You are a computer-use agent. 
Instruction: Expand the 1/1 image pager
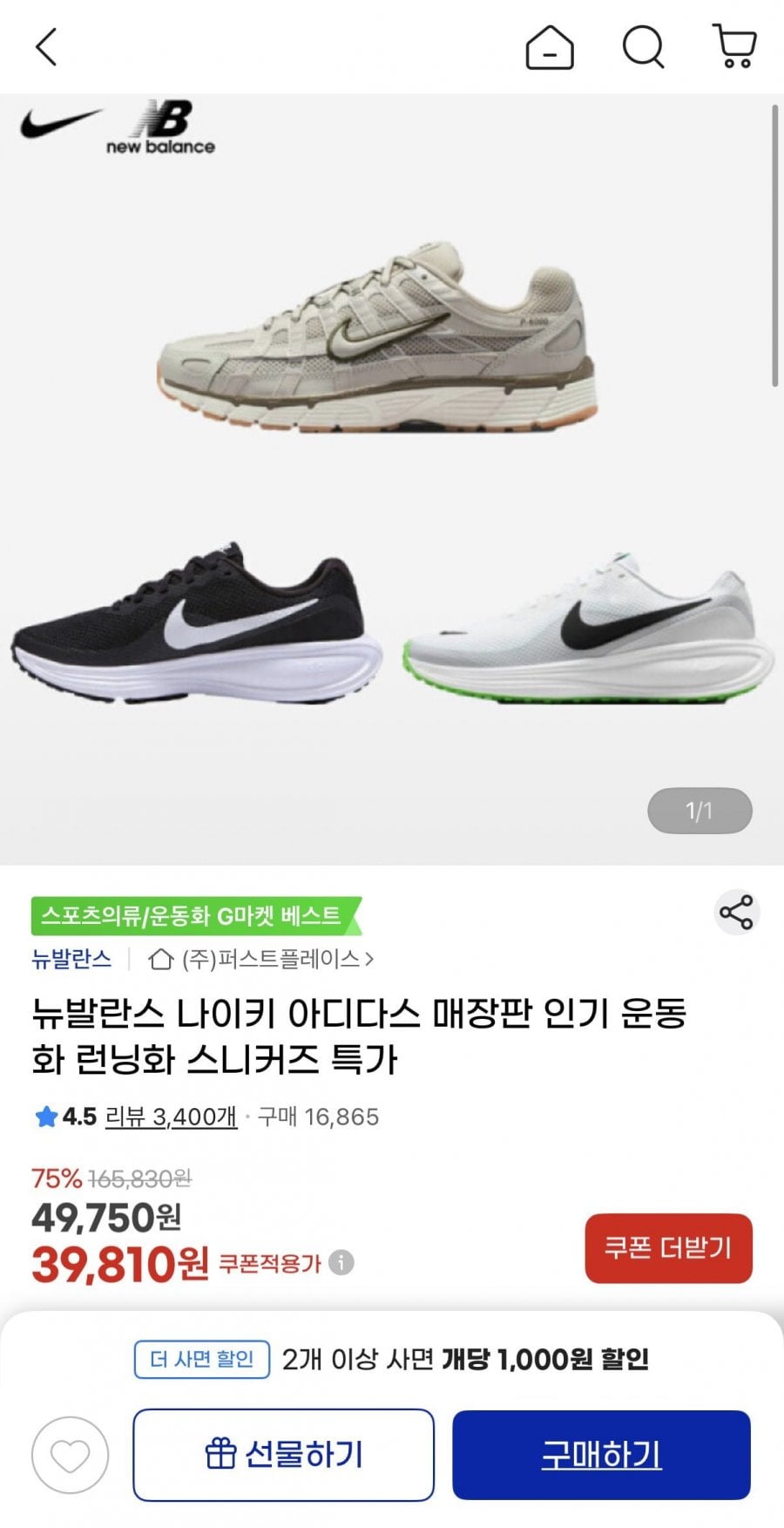(702, 811)
